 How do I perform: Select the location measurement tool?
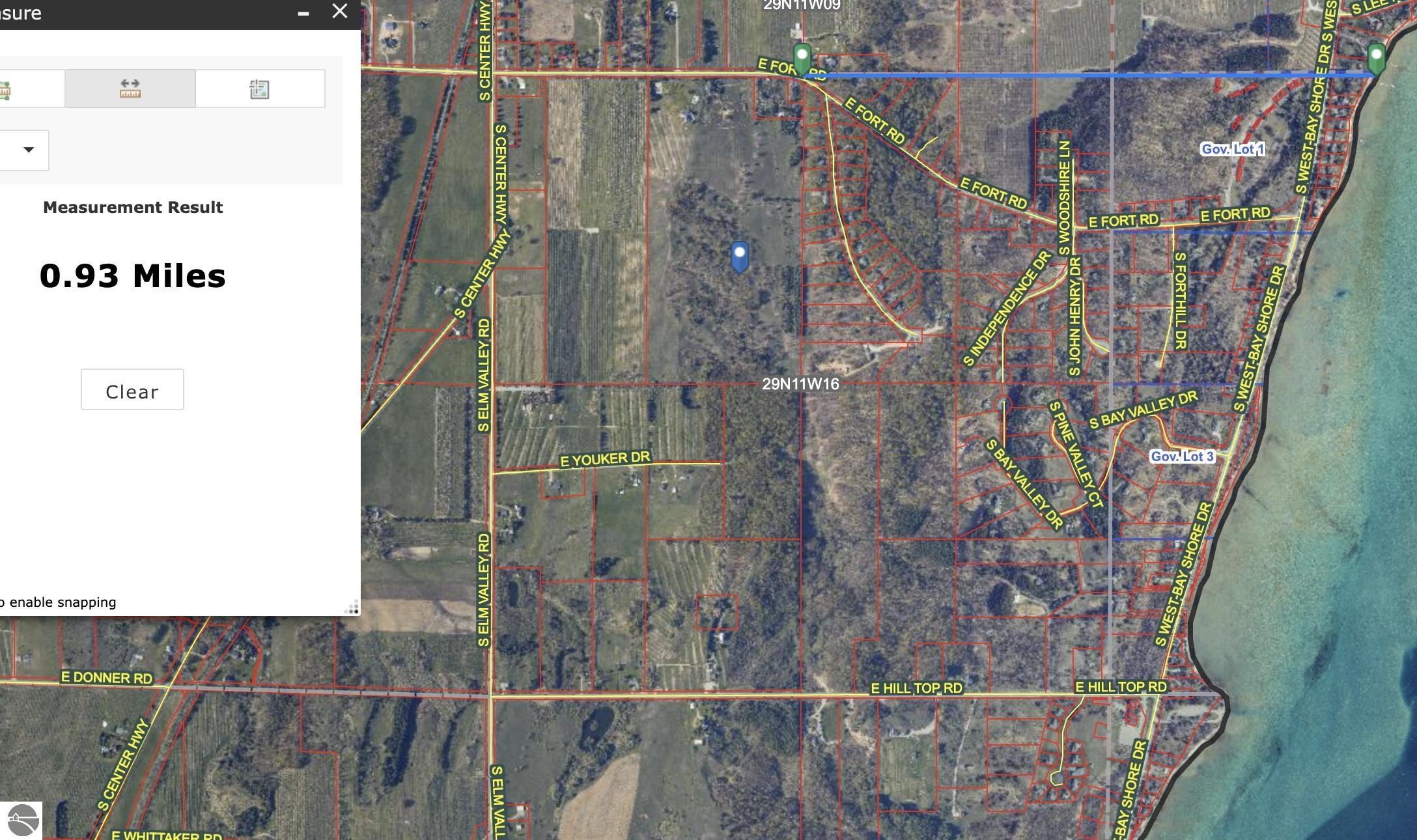click(x=259, y=89)
